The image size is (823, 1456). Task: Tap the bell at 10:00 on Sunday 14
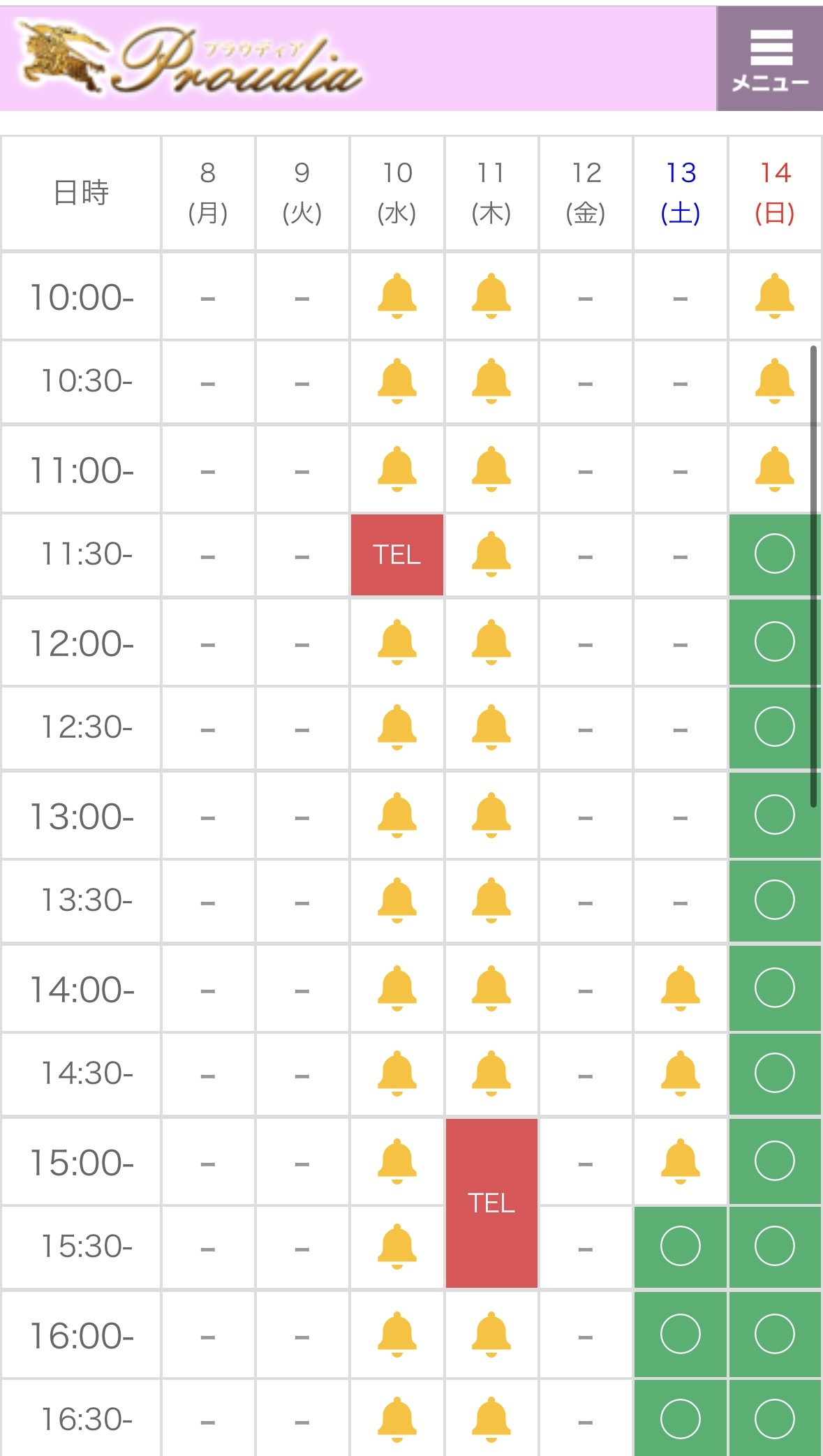pyautogui.click(x=774, y=296)
